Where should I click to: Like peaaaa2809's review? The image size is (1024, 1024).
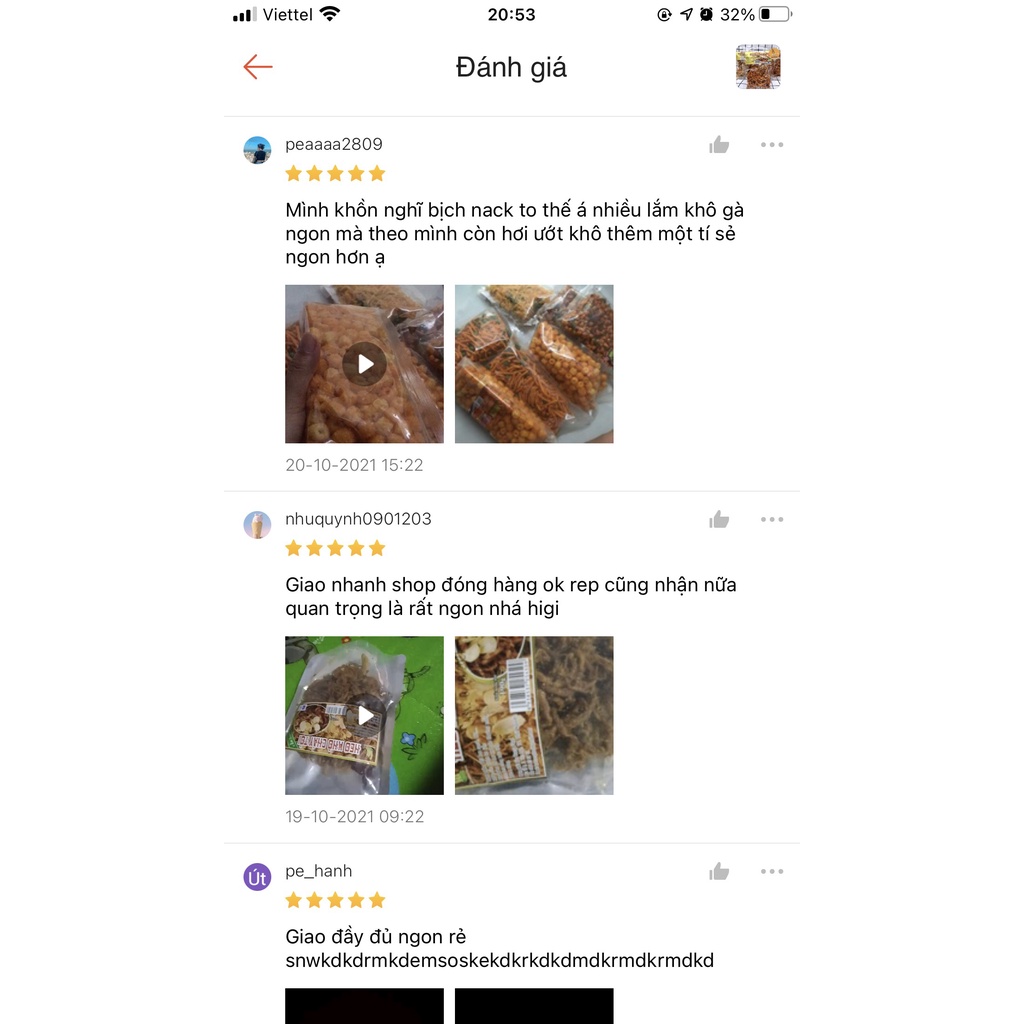[719, 145]
